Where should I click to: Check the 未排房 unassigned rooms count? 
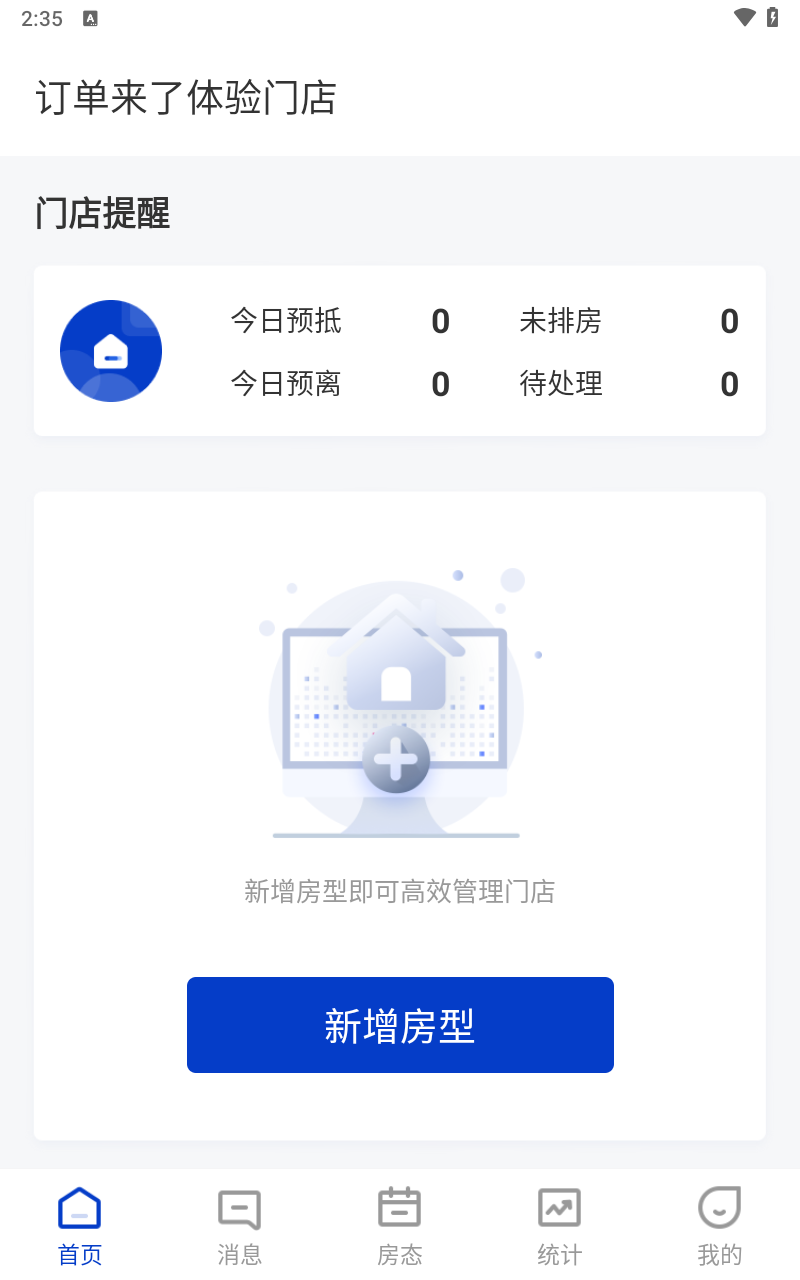click(729, 321)
